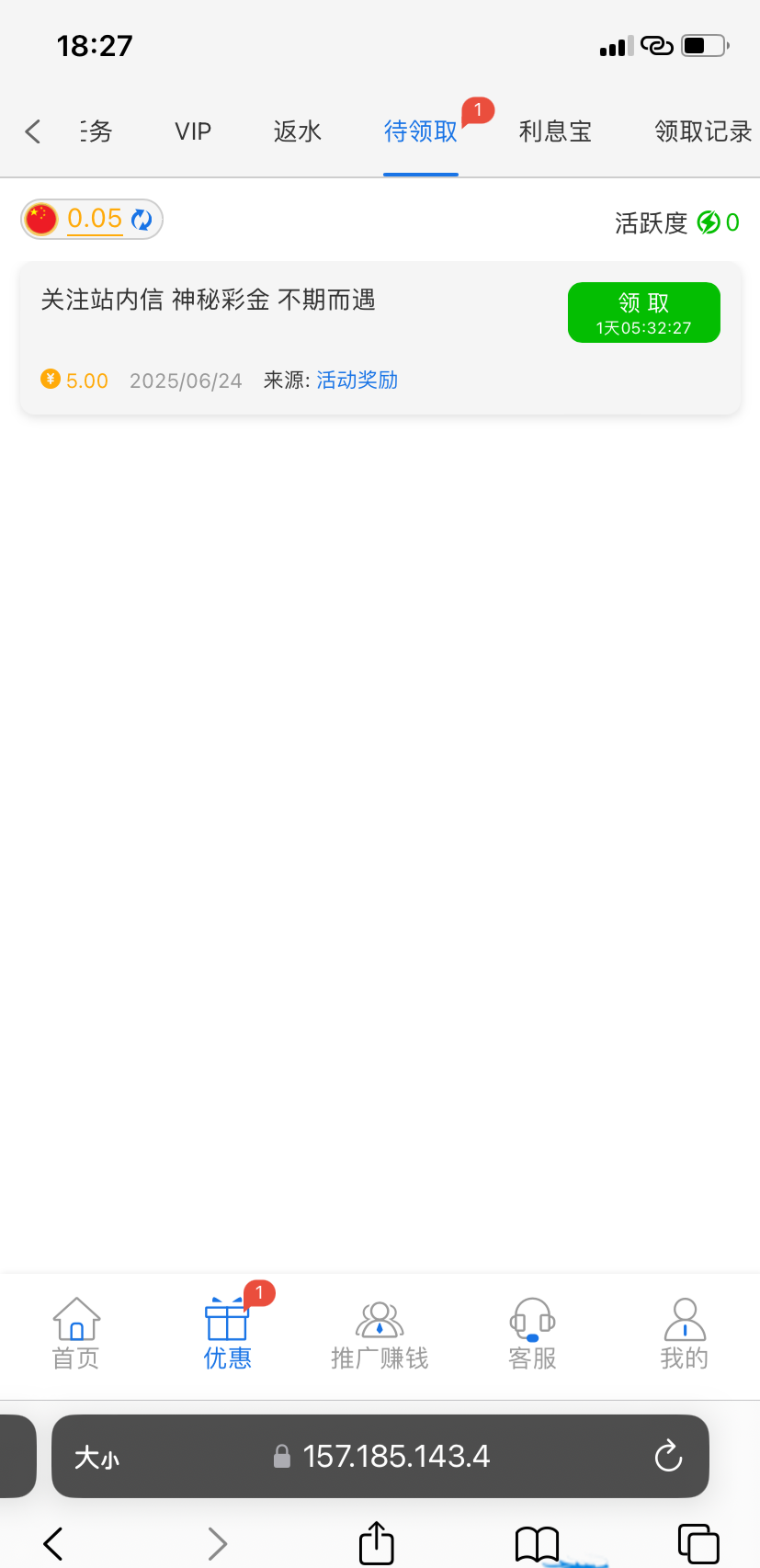Switch to the 利息宝 tab
Viewport: 760px width, 1568px height.
click(x=555, y=131)
